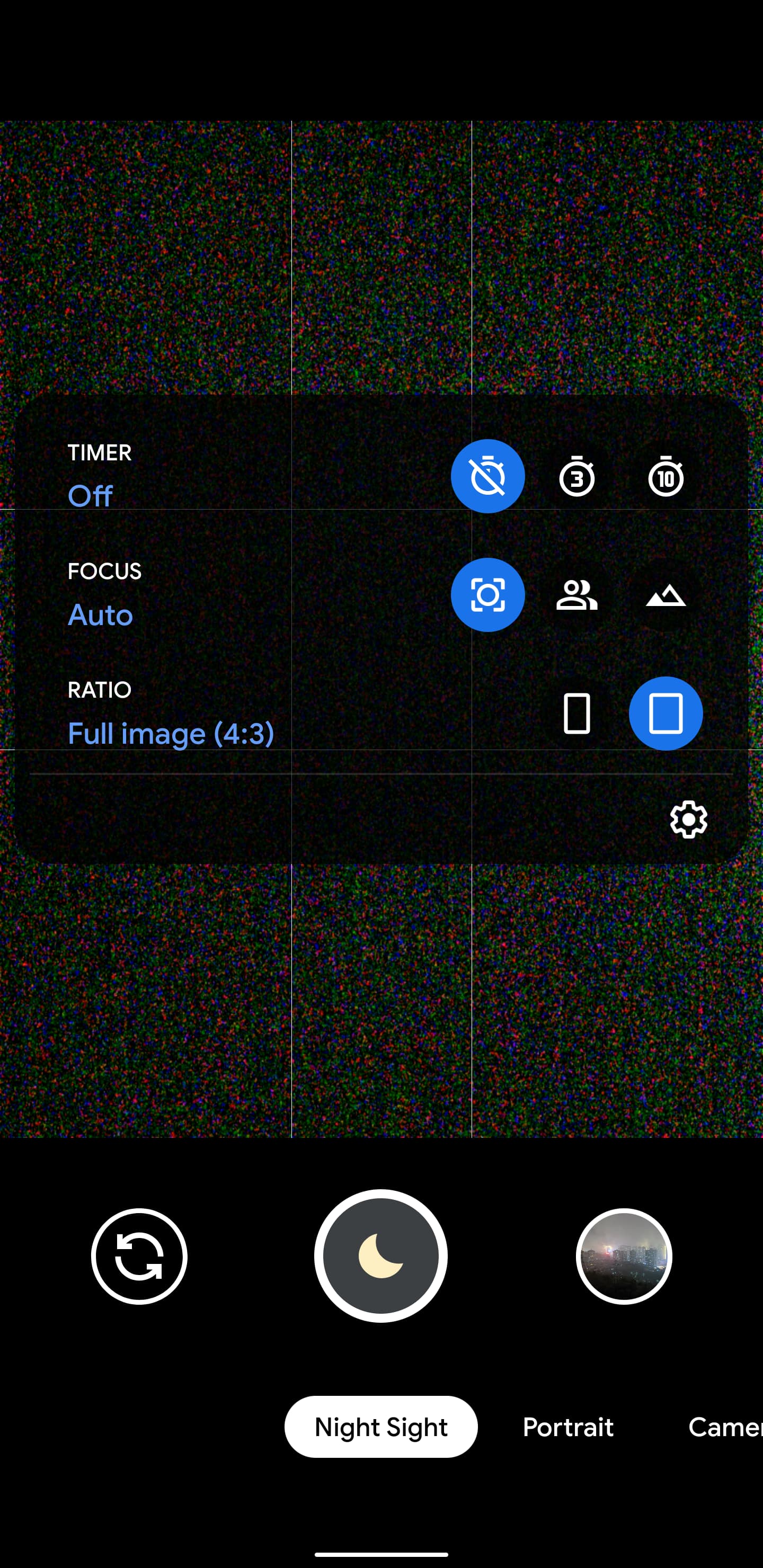The height and width of the screenshot is (1568, 763).
Task: Switch ratio to the portrait crop option
Action: 576,714
